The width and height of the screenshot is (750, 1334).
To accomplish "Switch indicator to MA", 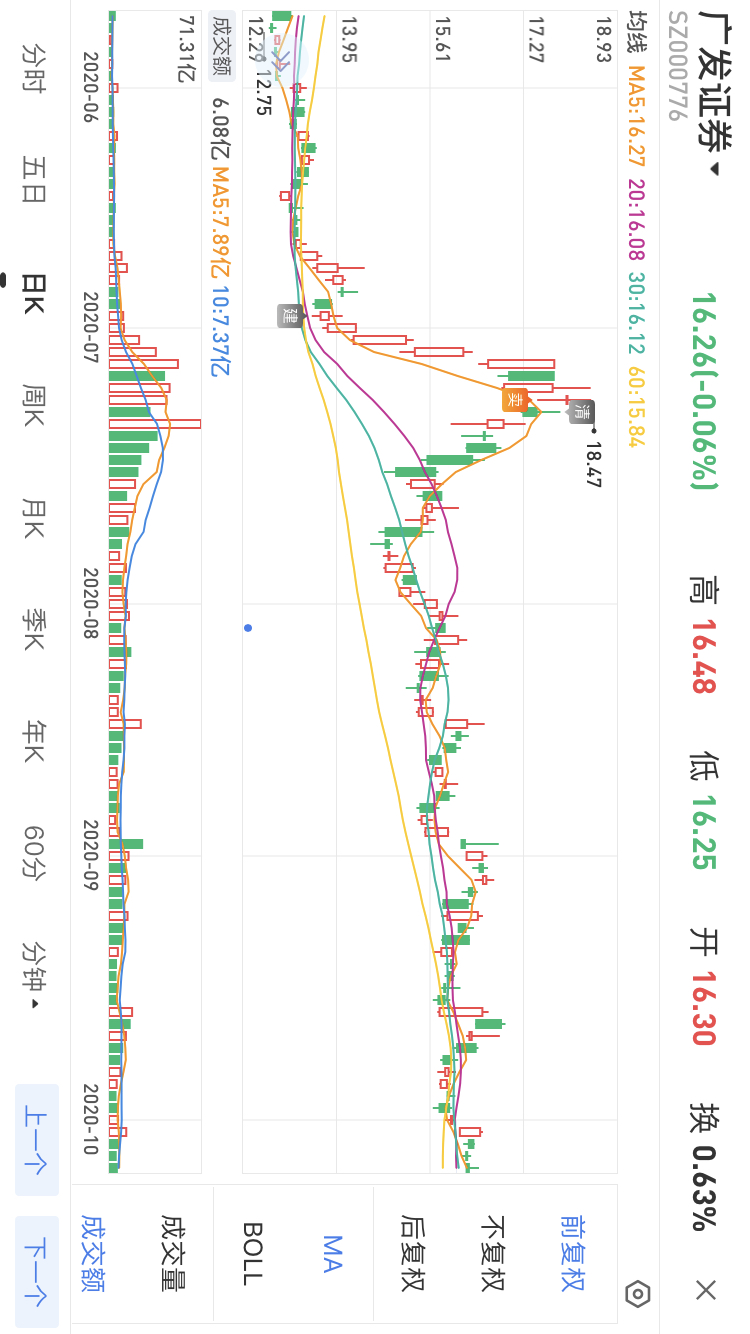I will (332, 1254).
